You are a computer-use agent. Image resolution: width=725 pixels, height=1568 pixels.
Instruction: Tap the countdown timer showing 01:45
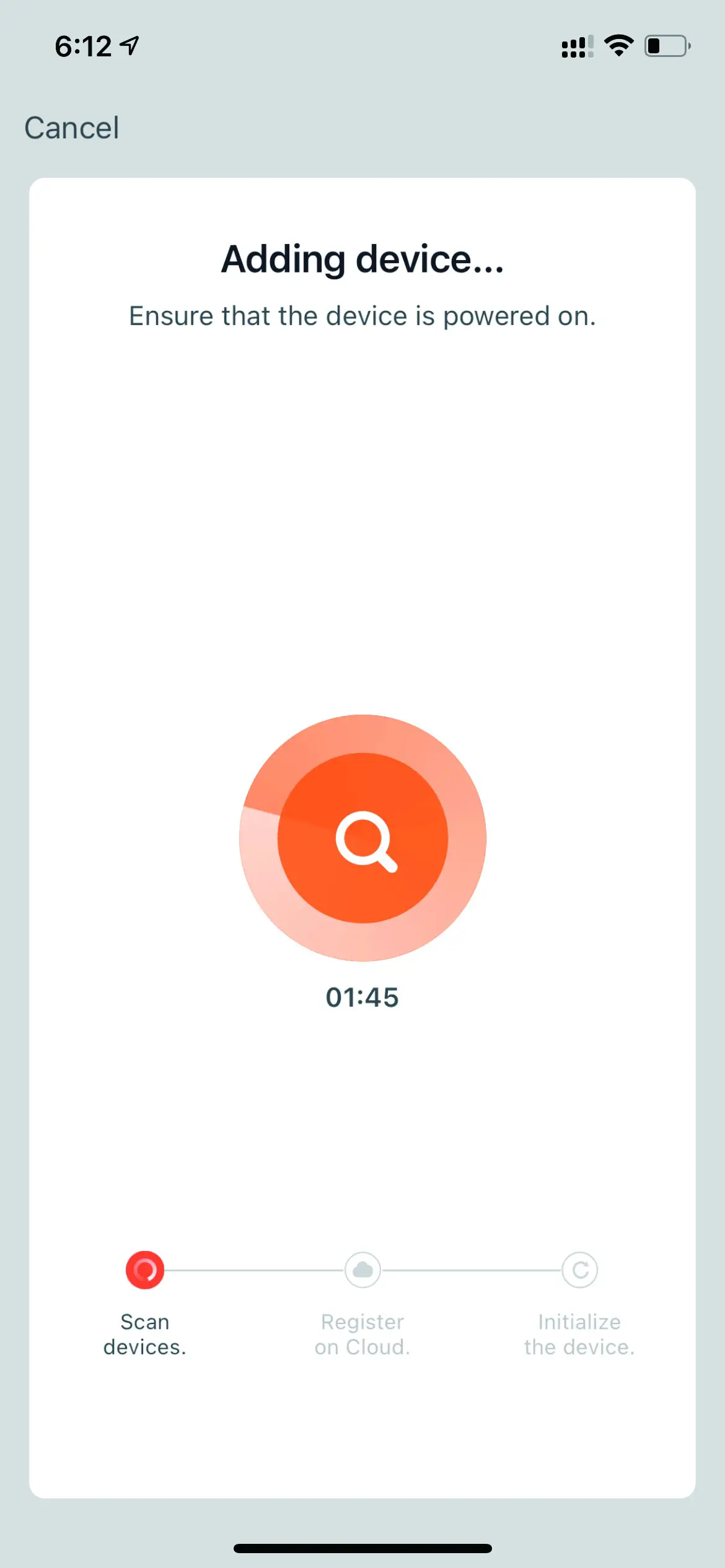[362, 997]
